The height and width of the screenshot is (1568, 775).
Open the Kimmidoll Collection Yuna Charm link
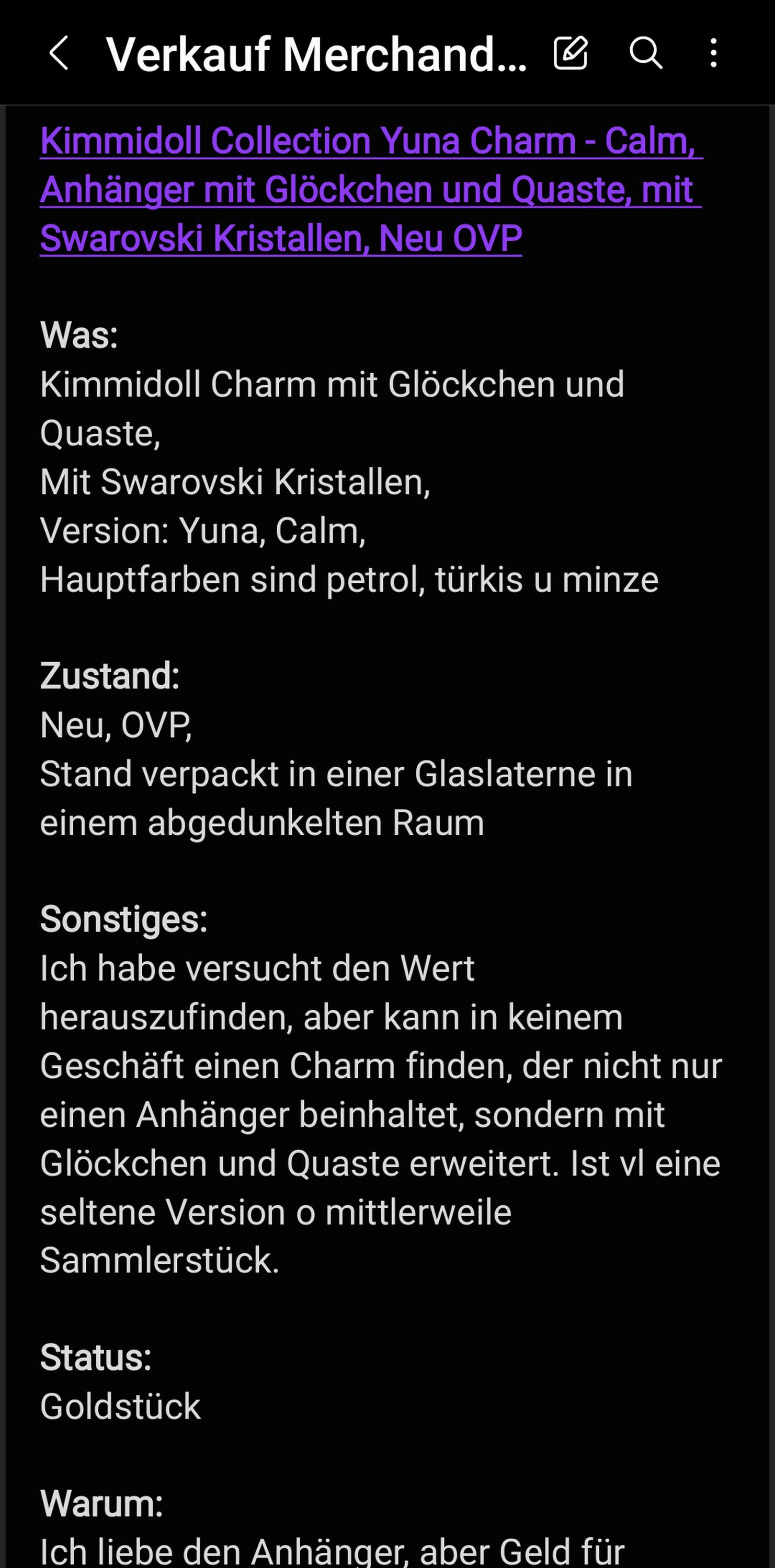371,189
